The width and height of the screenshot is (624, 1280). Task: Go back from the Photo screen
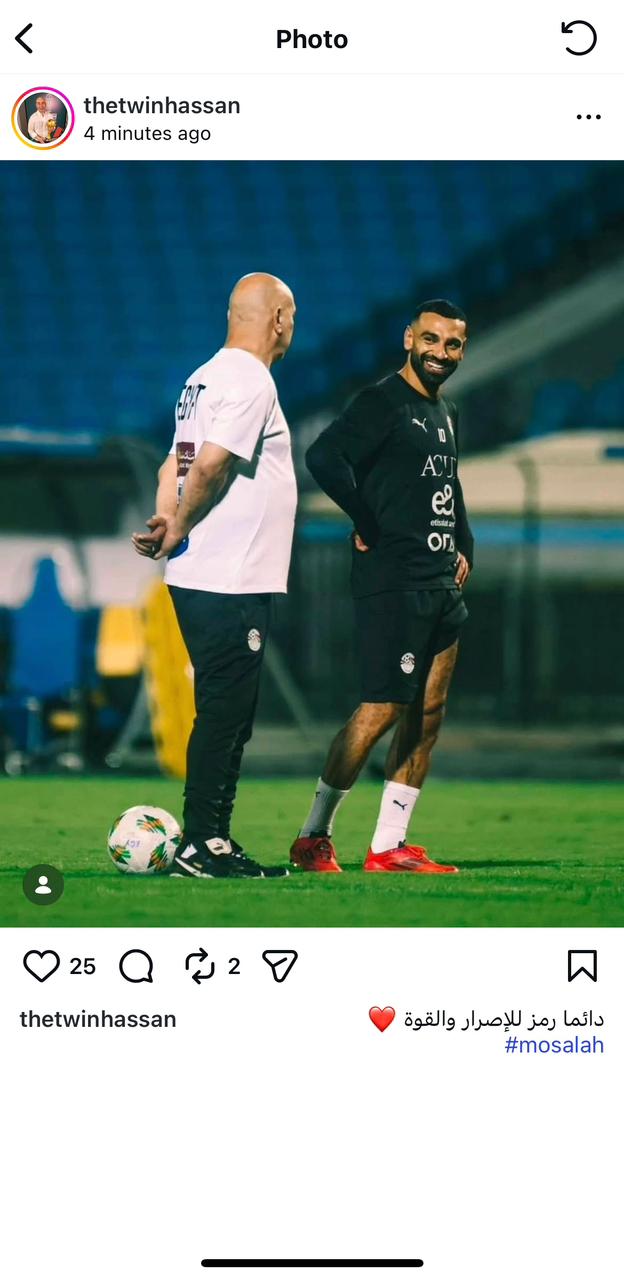25,39
